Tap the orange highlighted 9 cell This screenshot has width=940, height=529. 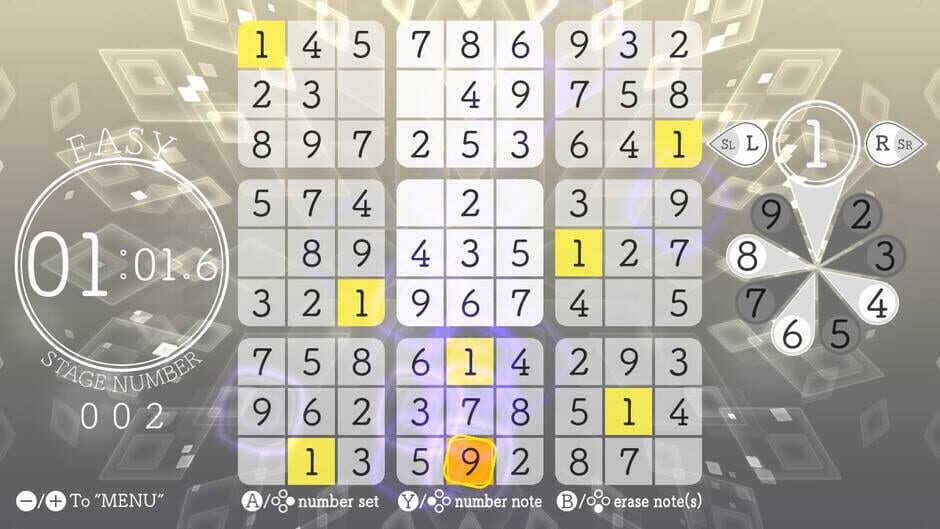[470, 460]
